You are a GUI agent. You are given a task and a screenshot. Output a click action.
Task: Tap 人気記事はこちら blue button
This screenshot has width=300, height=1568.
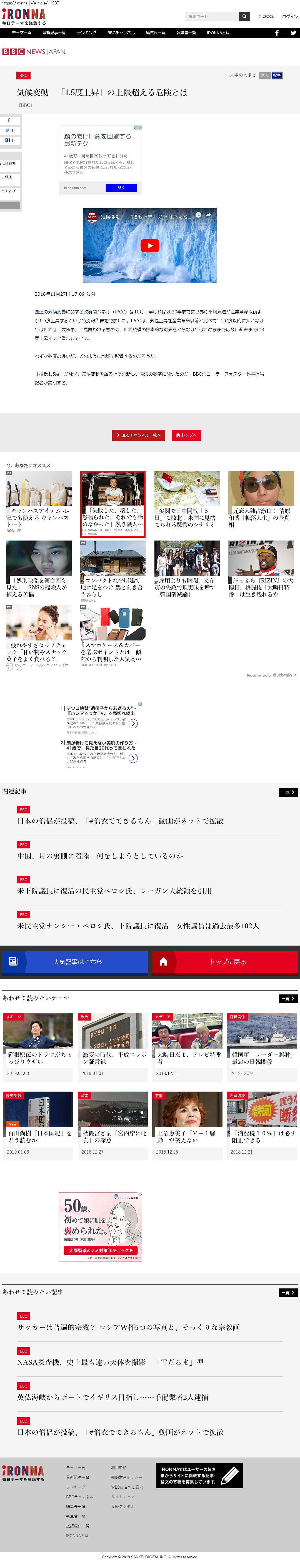(74, 962)
